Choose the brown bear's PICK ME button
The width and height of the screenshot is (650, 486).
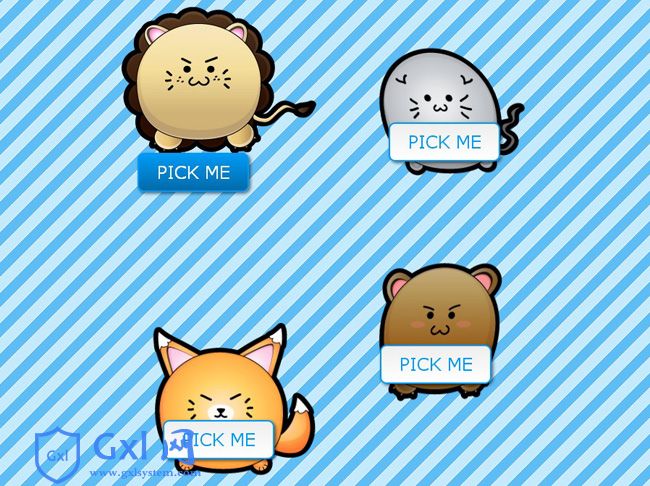click(435, 364)
